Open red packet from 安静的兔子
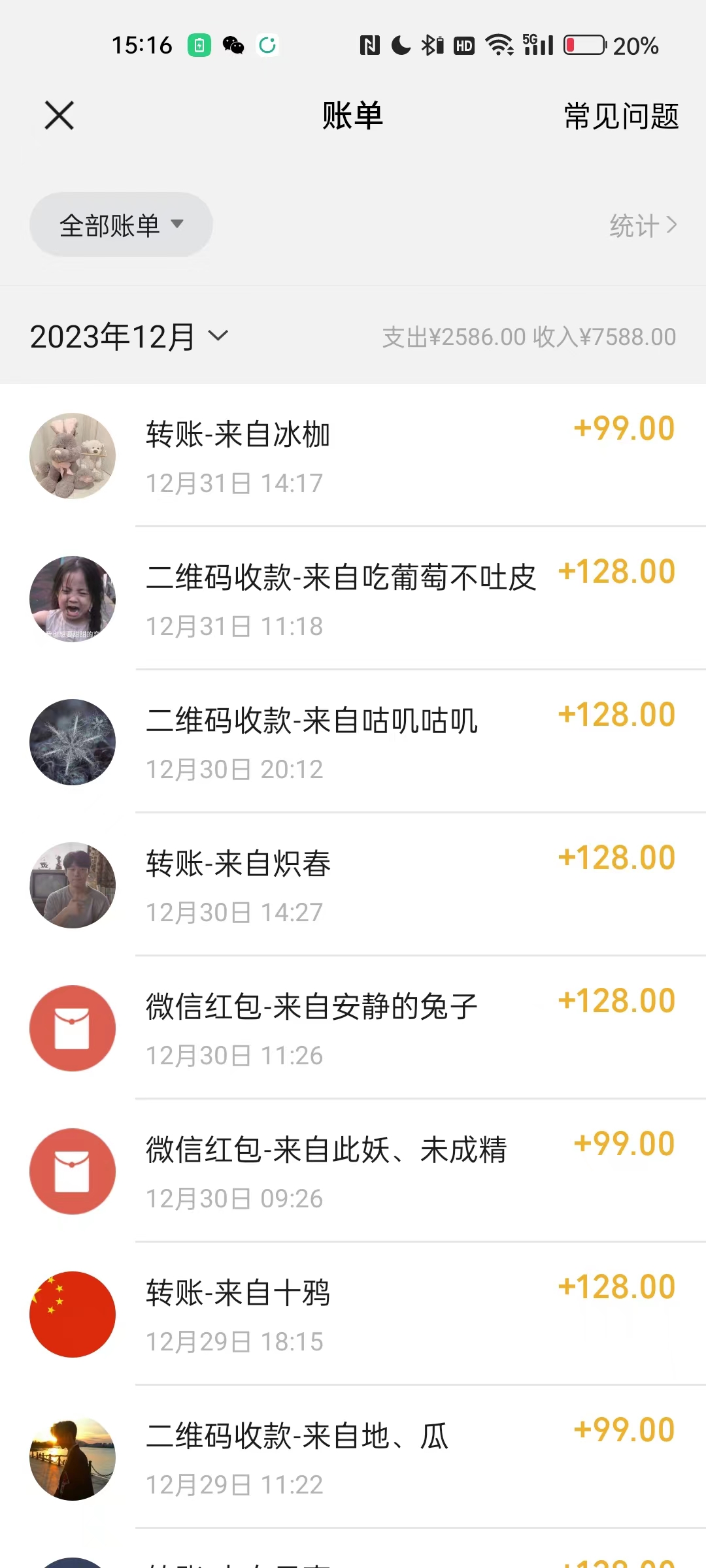 pos(353,1028)
